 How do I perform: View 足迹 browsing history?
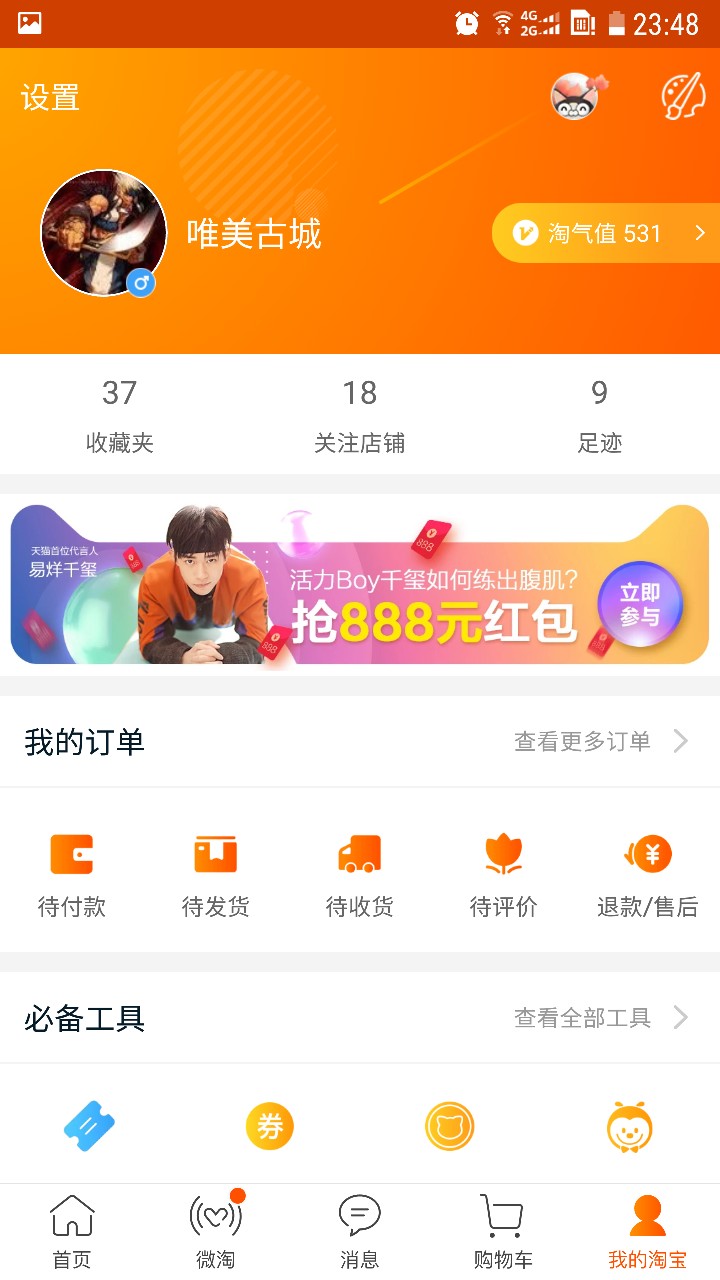(x=599, y=415)
